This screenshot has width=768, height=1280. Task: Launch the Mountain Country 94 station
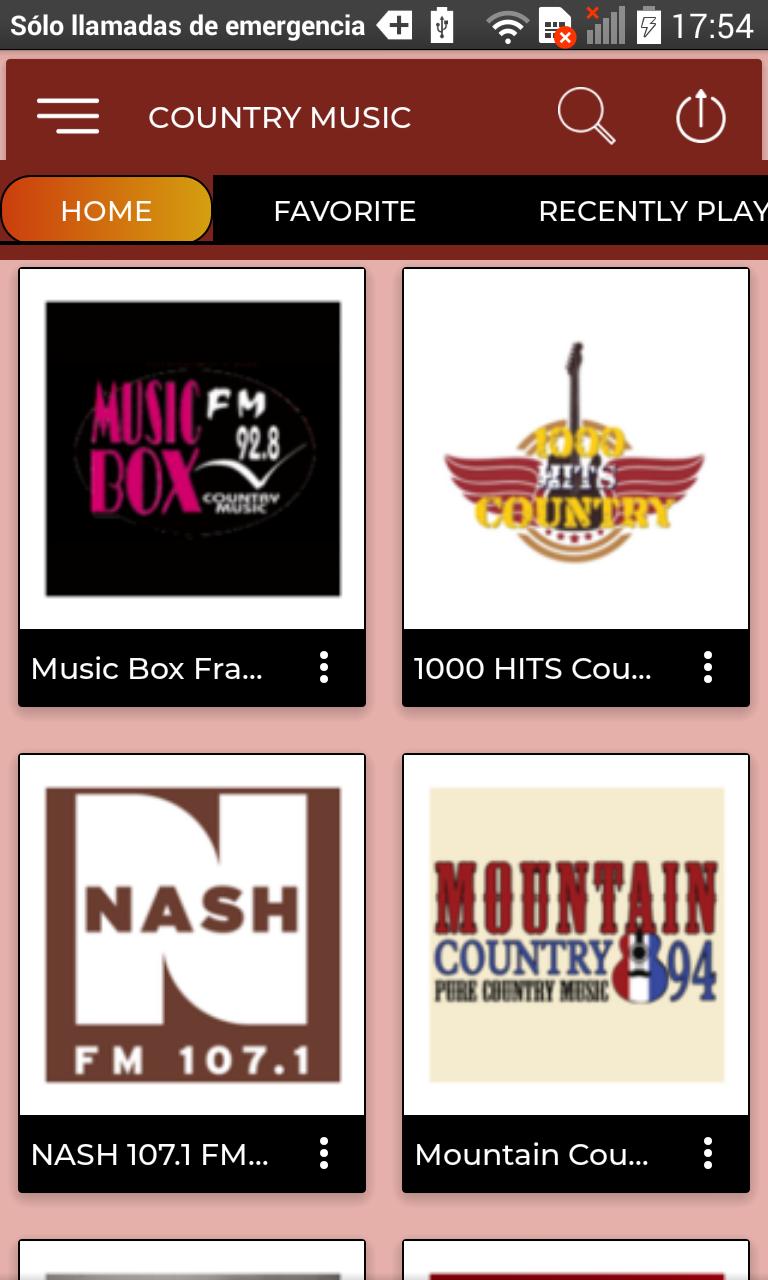(575, 934)
